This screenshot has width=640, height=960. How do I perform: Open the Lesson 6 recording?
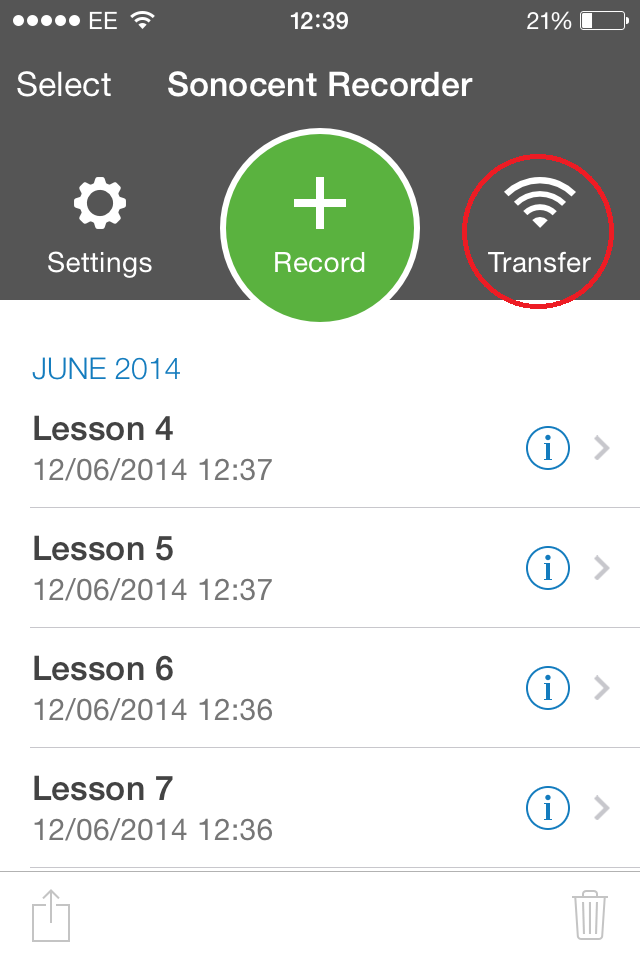pyautogui.click(x=200, y=688)
